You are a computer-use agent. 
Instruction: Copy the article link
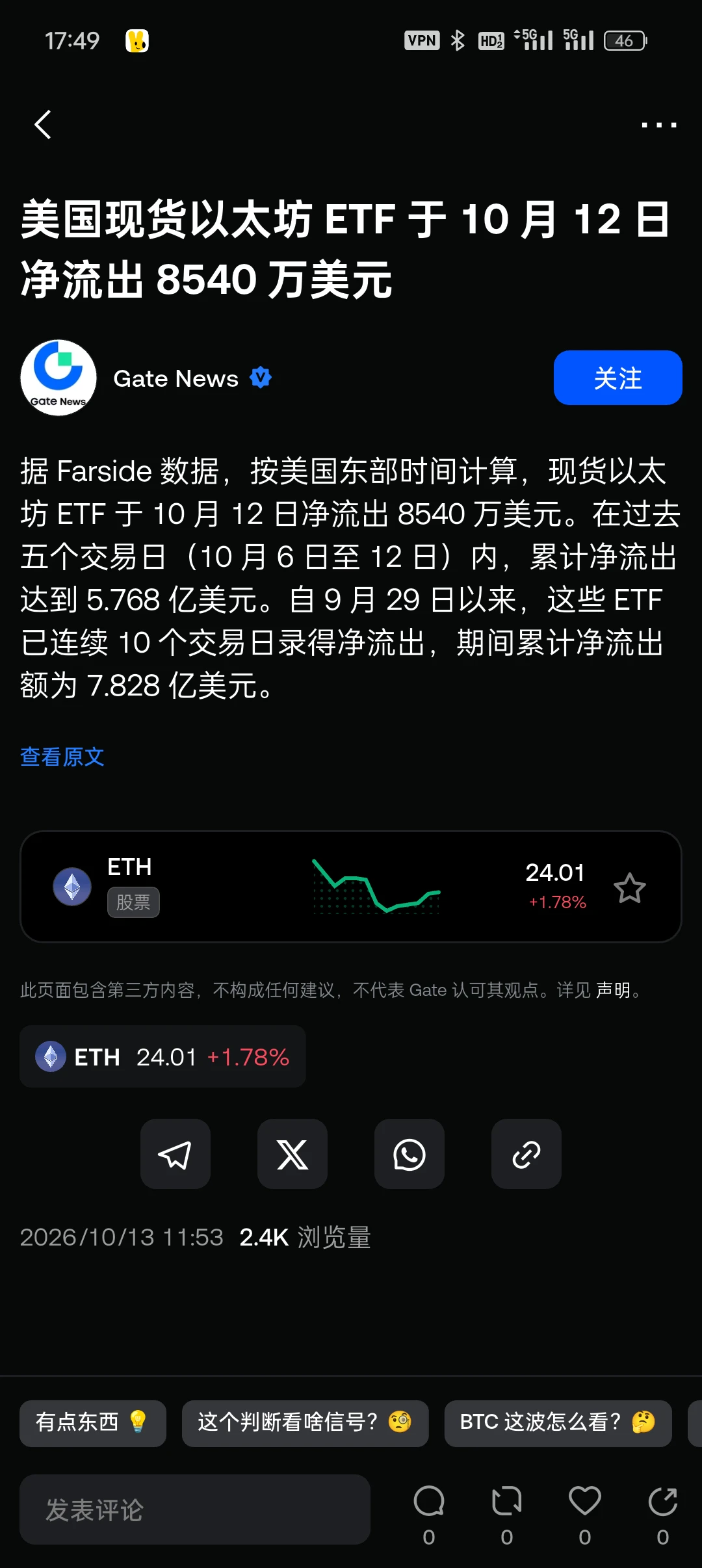[526, 1154]
